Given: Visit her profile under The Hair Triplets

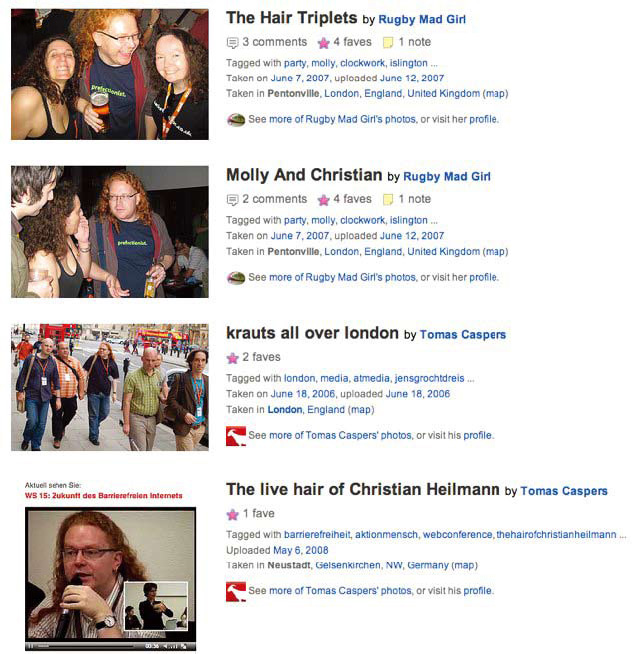Looking at the screenshot, I should tap(483, 119).
